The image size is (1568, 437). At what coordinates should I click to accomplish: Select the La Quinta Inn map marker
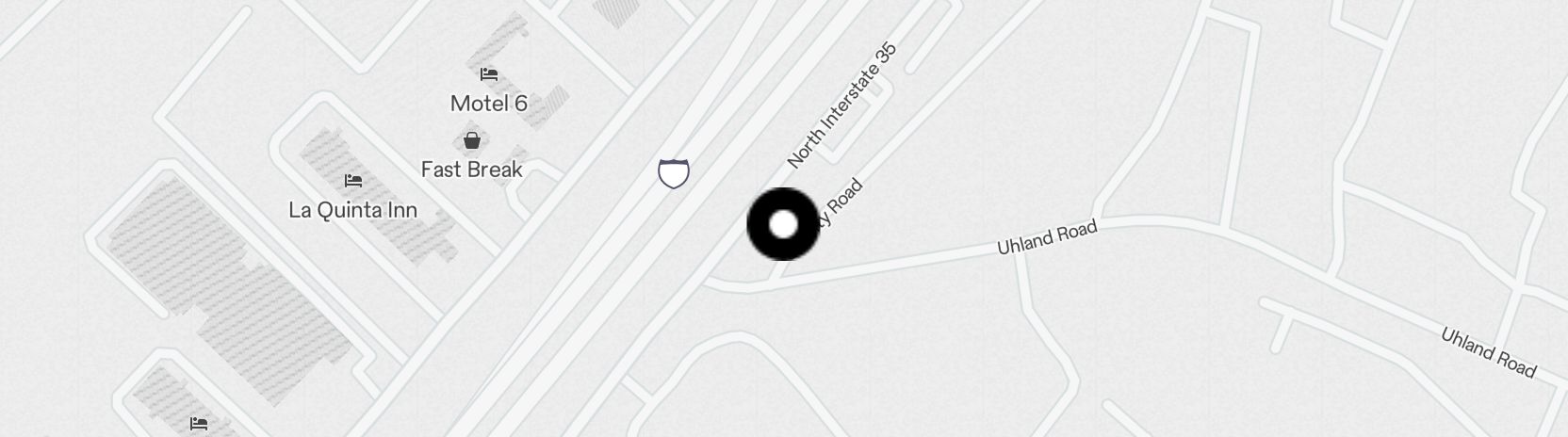pyautogui.click(x=353, y=181)
